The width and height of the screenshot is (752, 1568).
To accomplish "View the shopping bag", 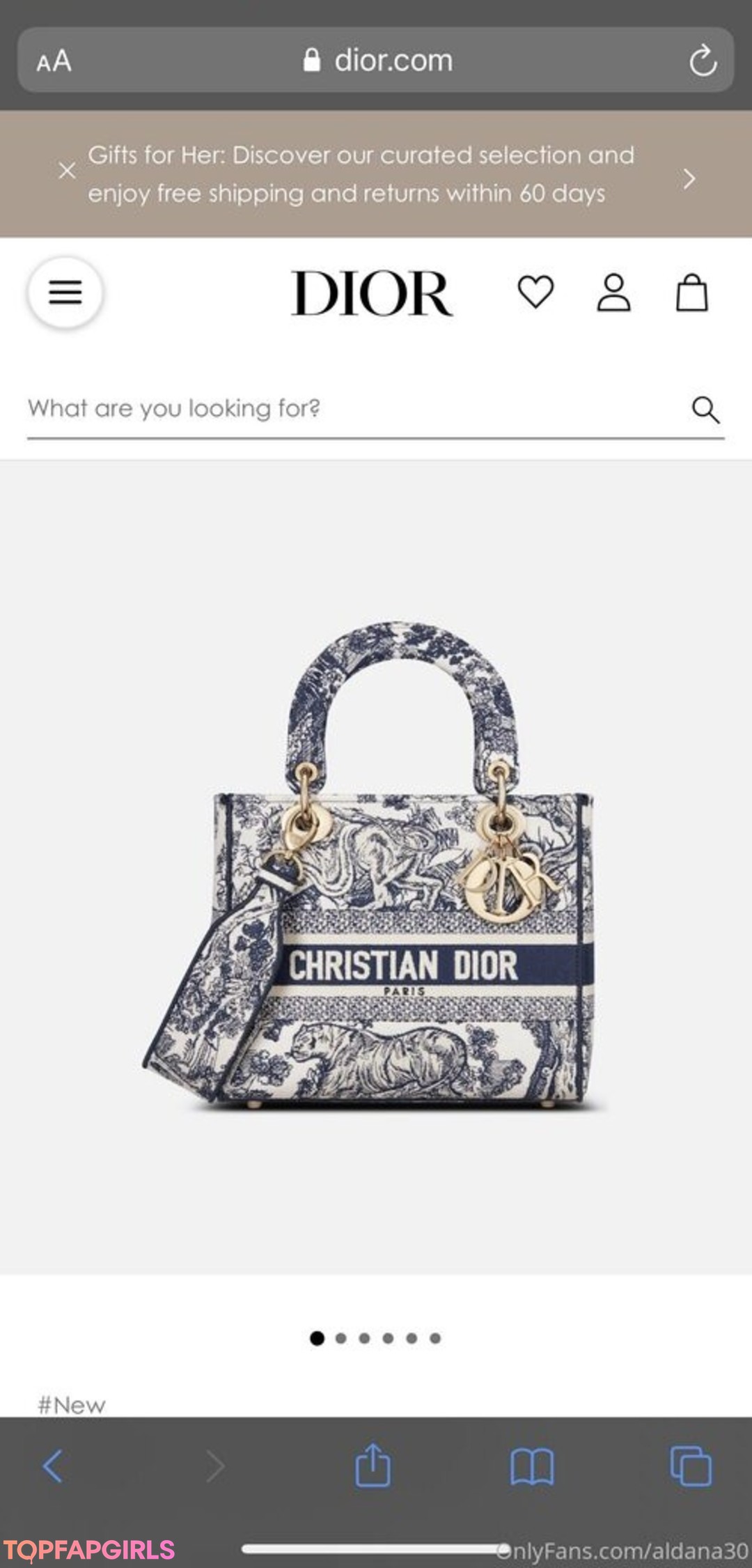I will 691,293.
